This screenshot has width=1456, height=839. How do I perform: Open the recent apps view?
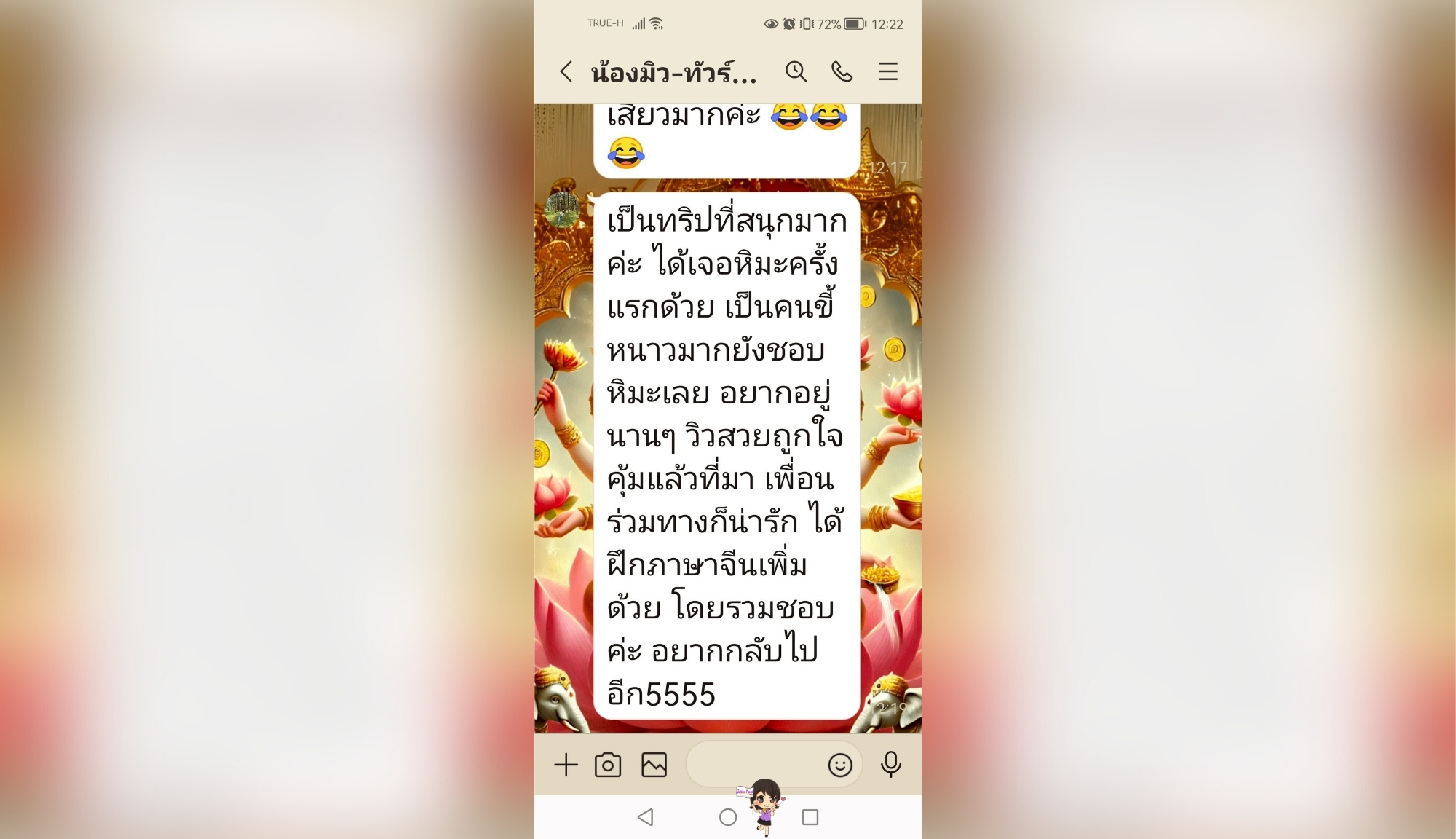coord(810,817)
